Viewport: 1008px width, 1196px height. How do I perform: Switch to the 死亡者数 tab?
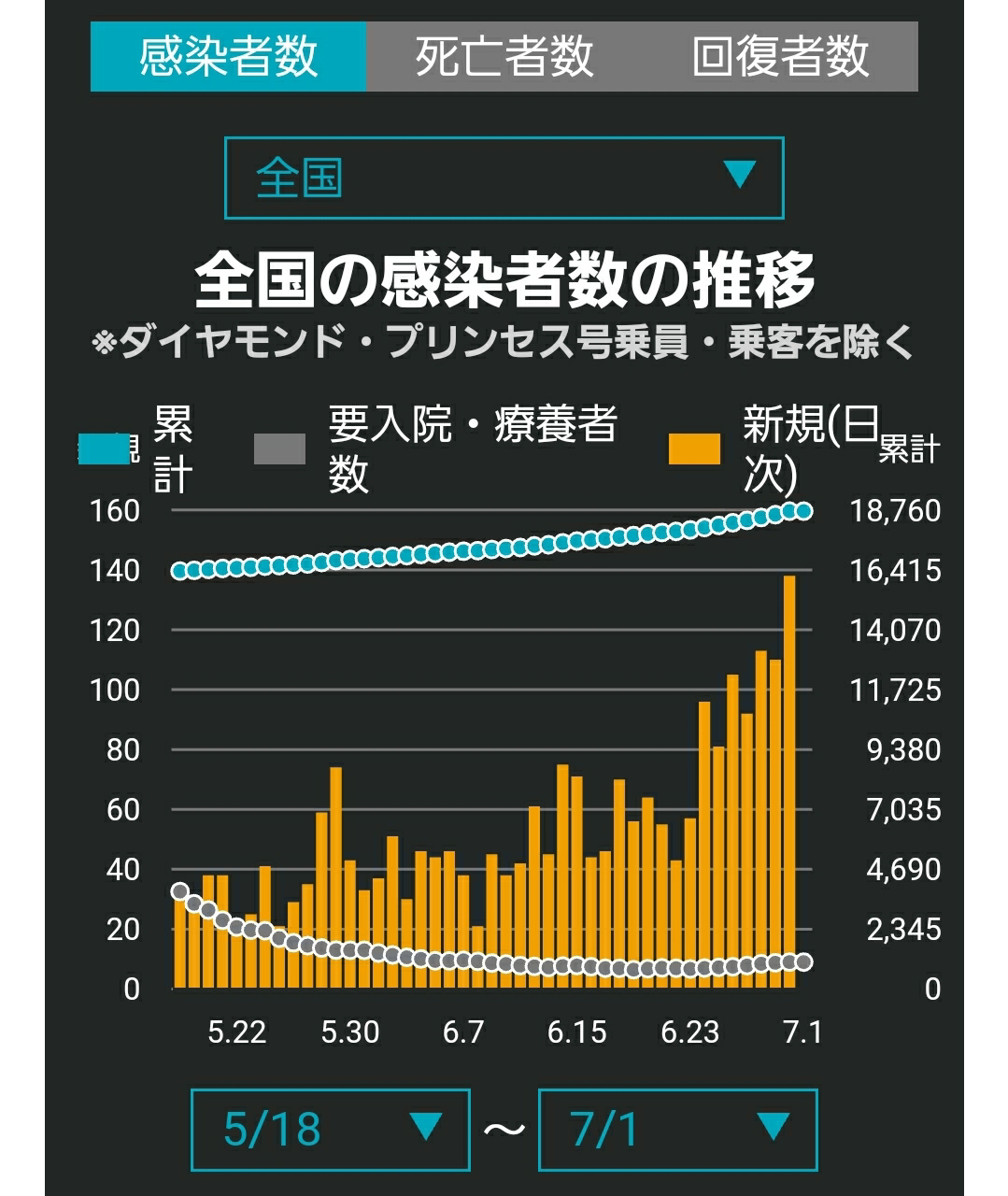[x=504, y=56]
